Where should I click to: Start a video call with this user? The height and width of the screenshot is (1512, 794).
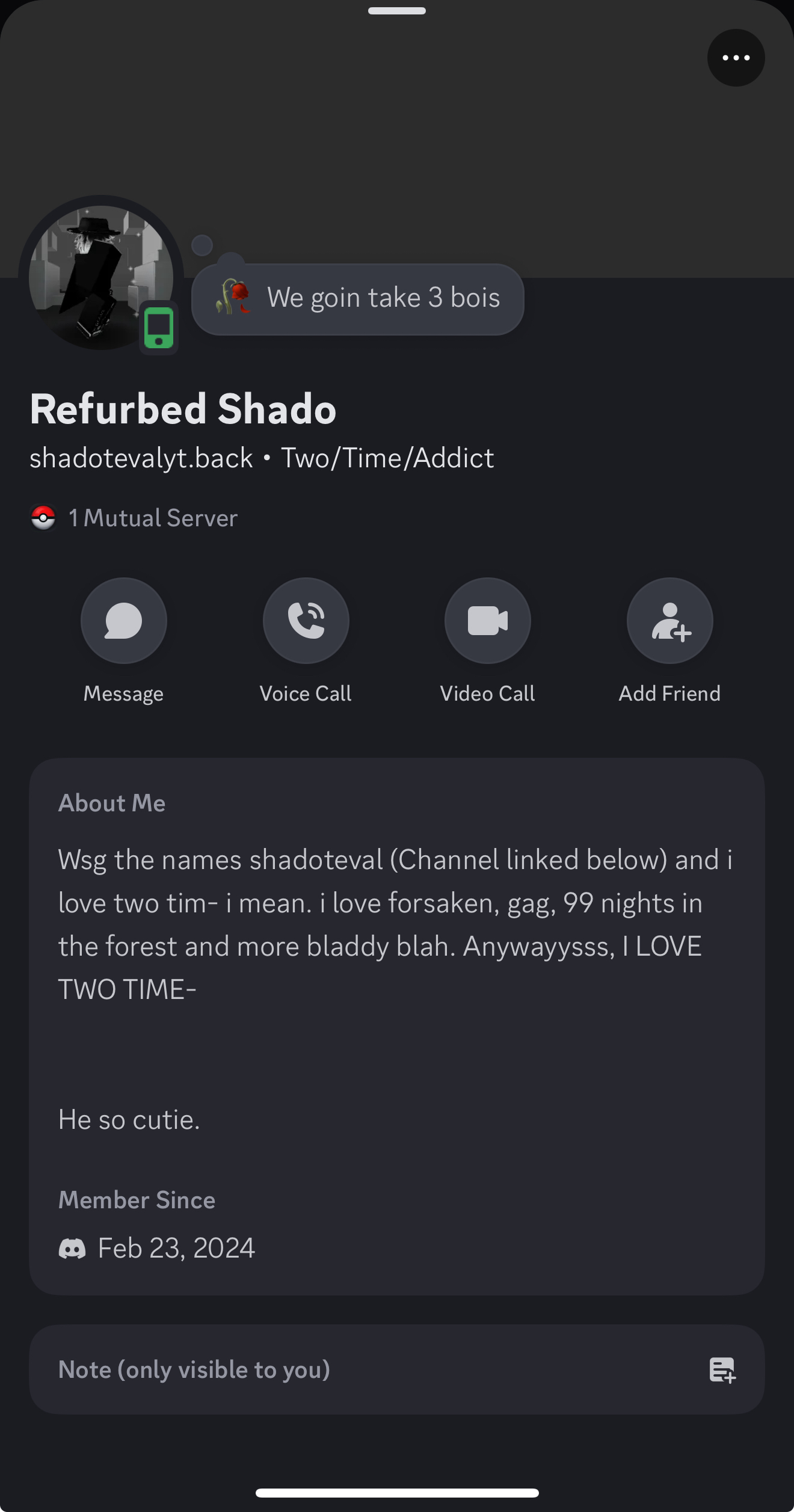pyautogui.click(x=488, y=621)
